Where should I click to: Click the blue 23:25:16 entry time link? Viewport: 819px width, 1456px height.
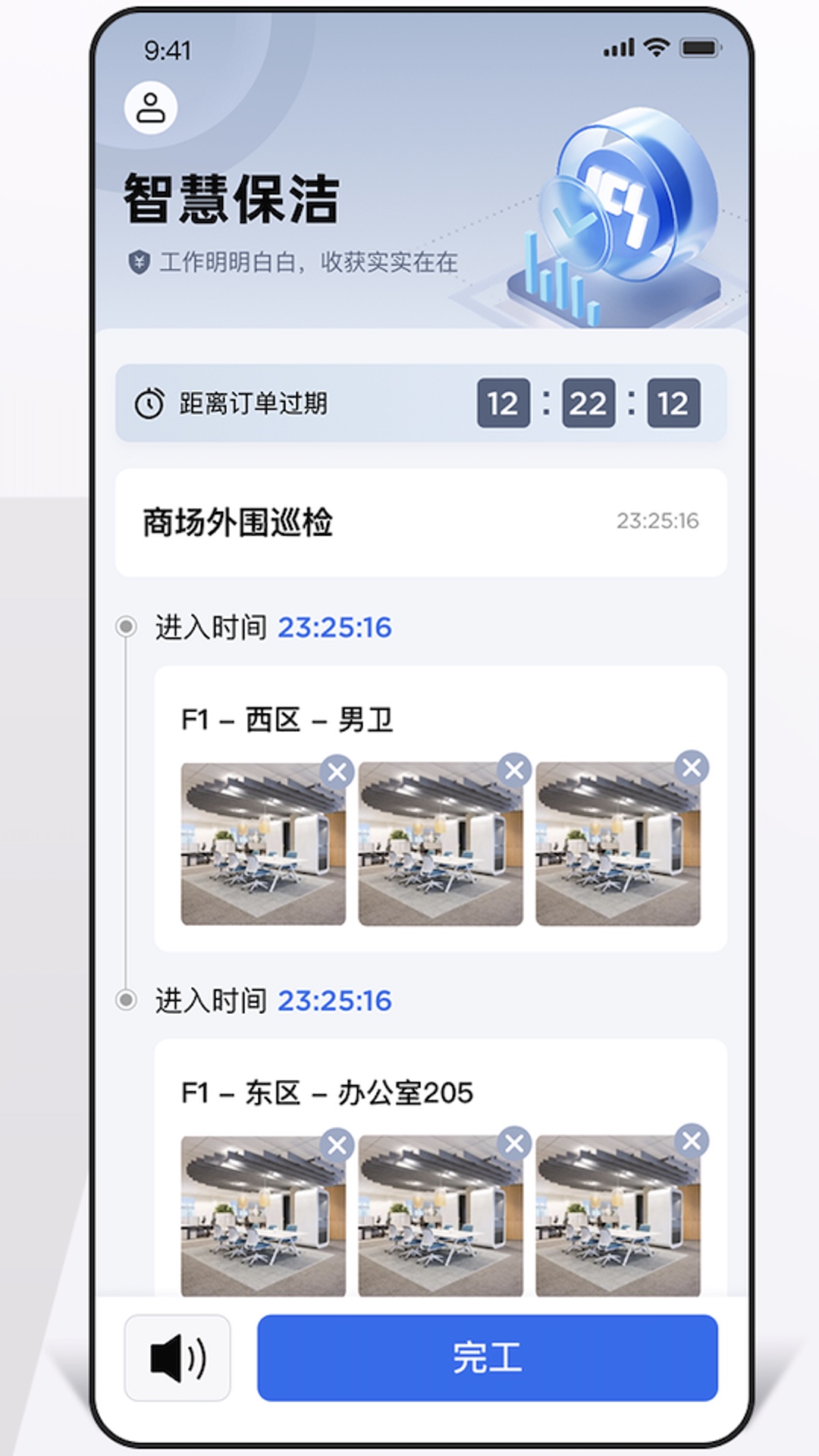[337, 626]
